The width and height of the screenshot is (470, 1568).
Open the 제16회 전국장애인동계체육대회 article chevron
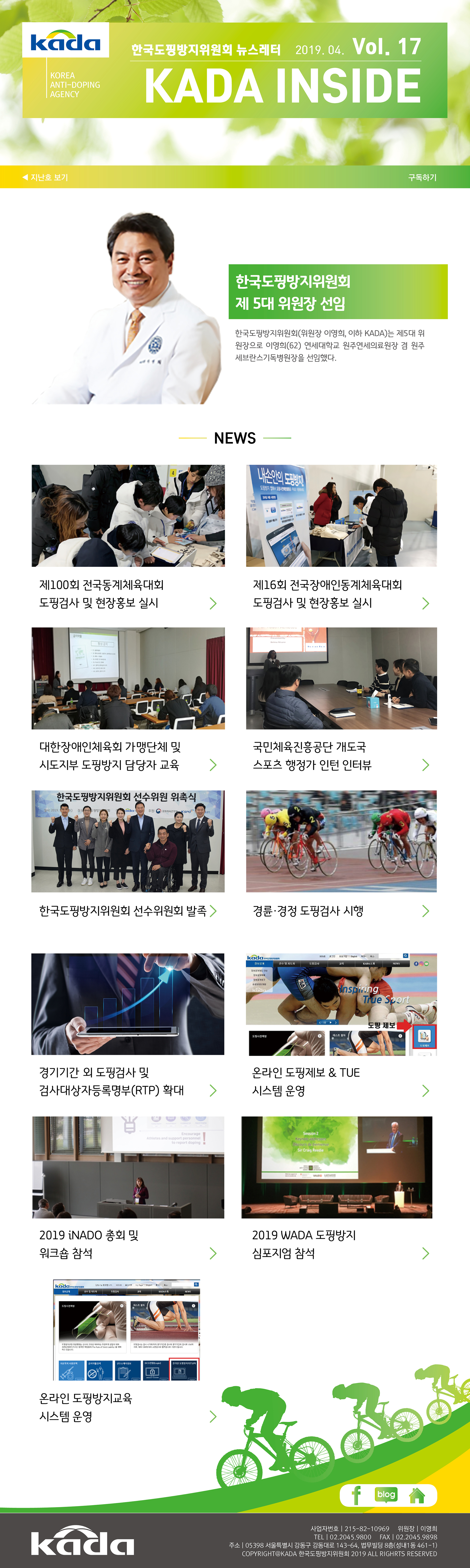pos(426,603)
